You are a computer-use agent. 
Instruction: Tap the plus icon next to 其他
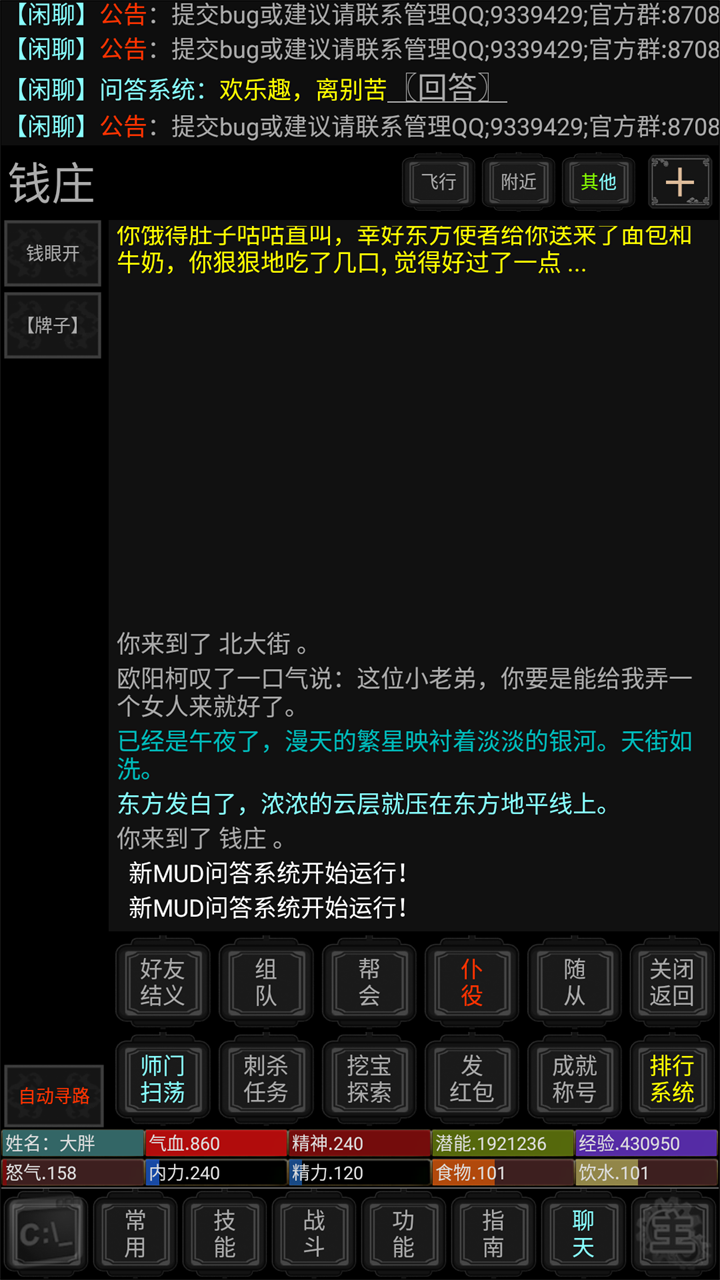coord(681,181)
